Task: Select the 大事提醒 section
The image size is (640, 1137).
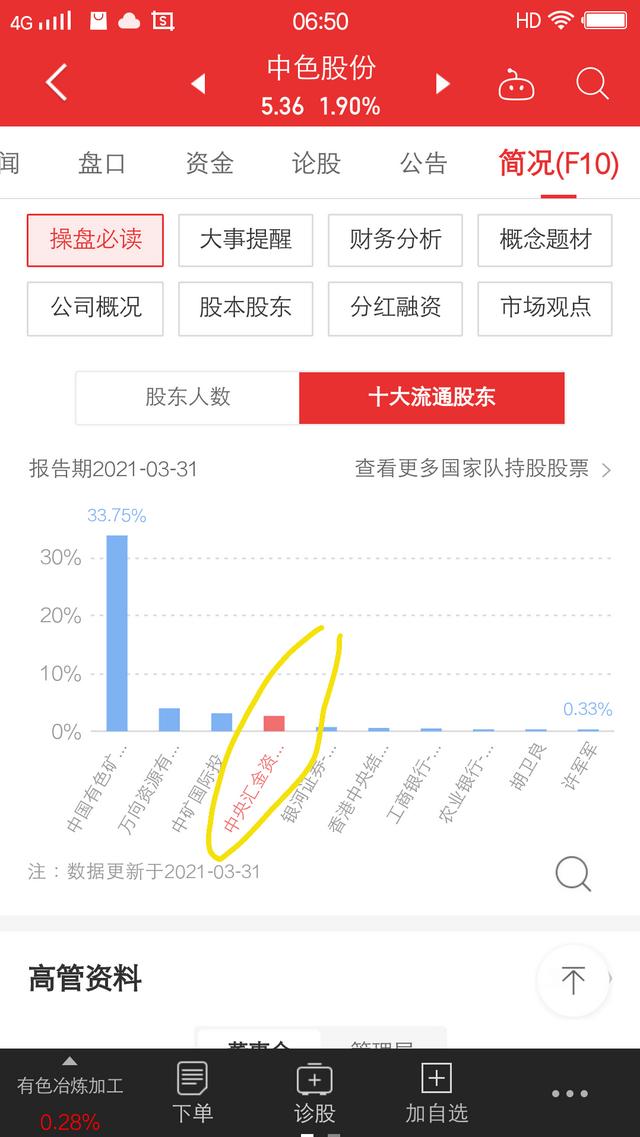Action: (245, 240)
